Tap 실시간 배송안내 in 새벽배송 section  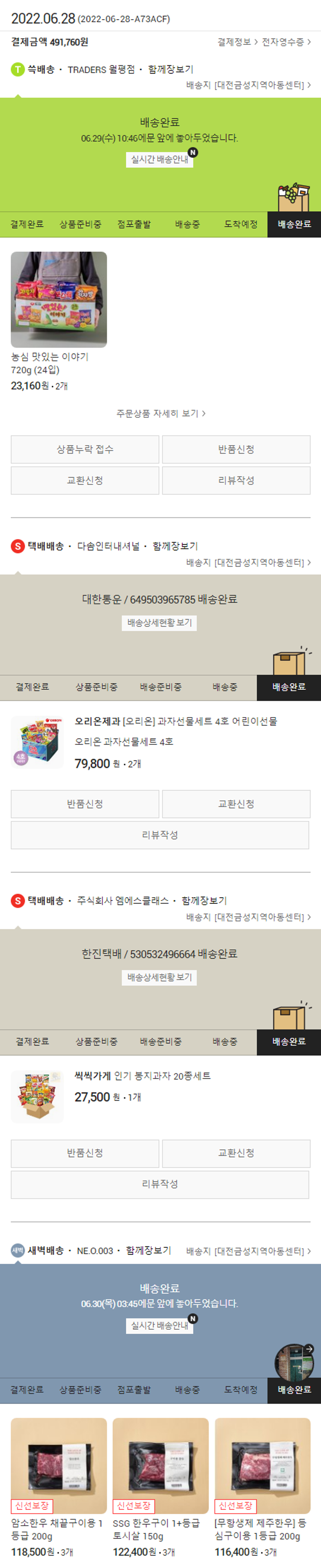tap(160, 1325)
